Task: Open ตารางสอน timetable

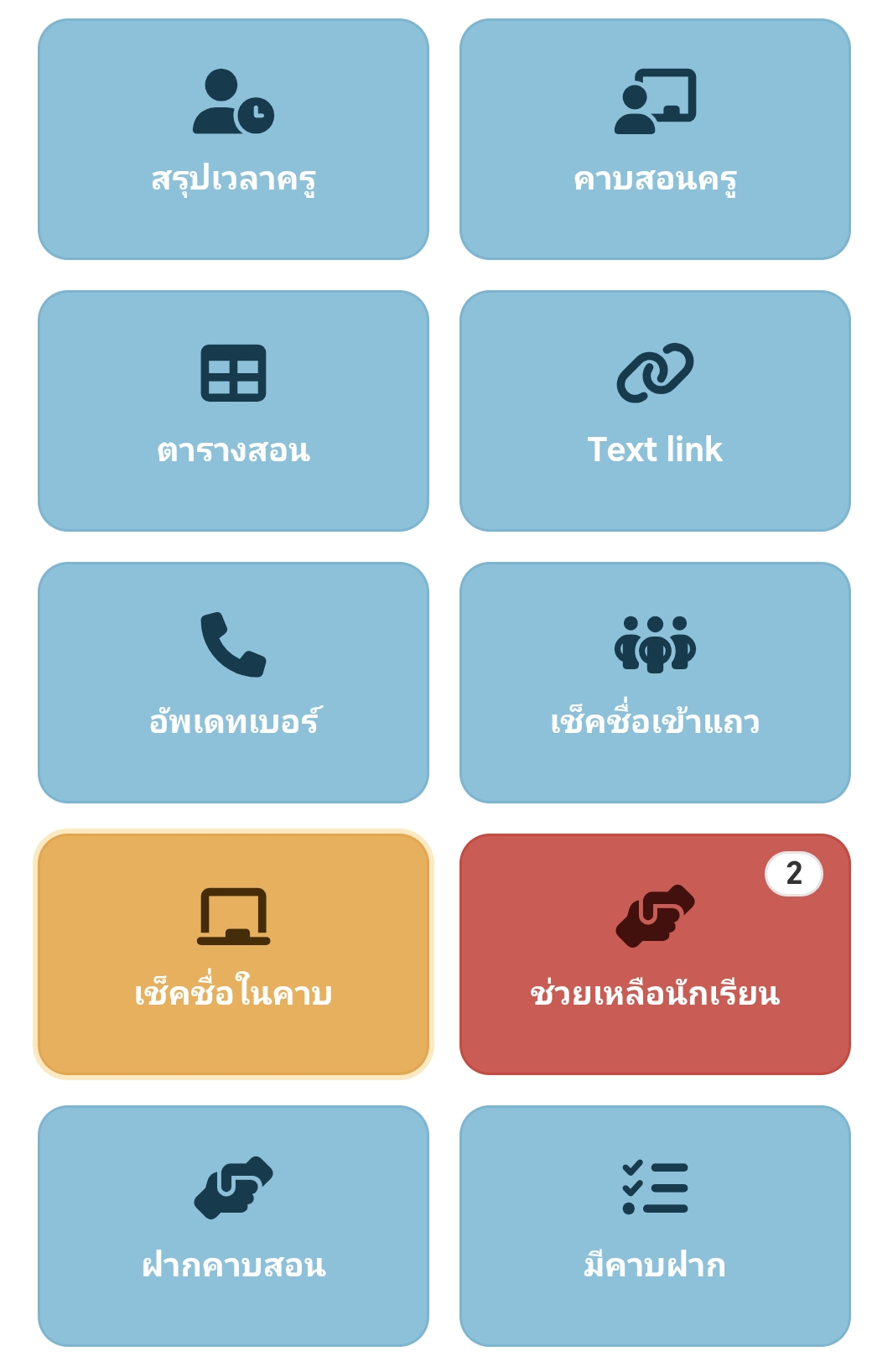Action: pos(233,411)
